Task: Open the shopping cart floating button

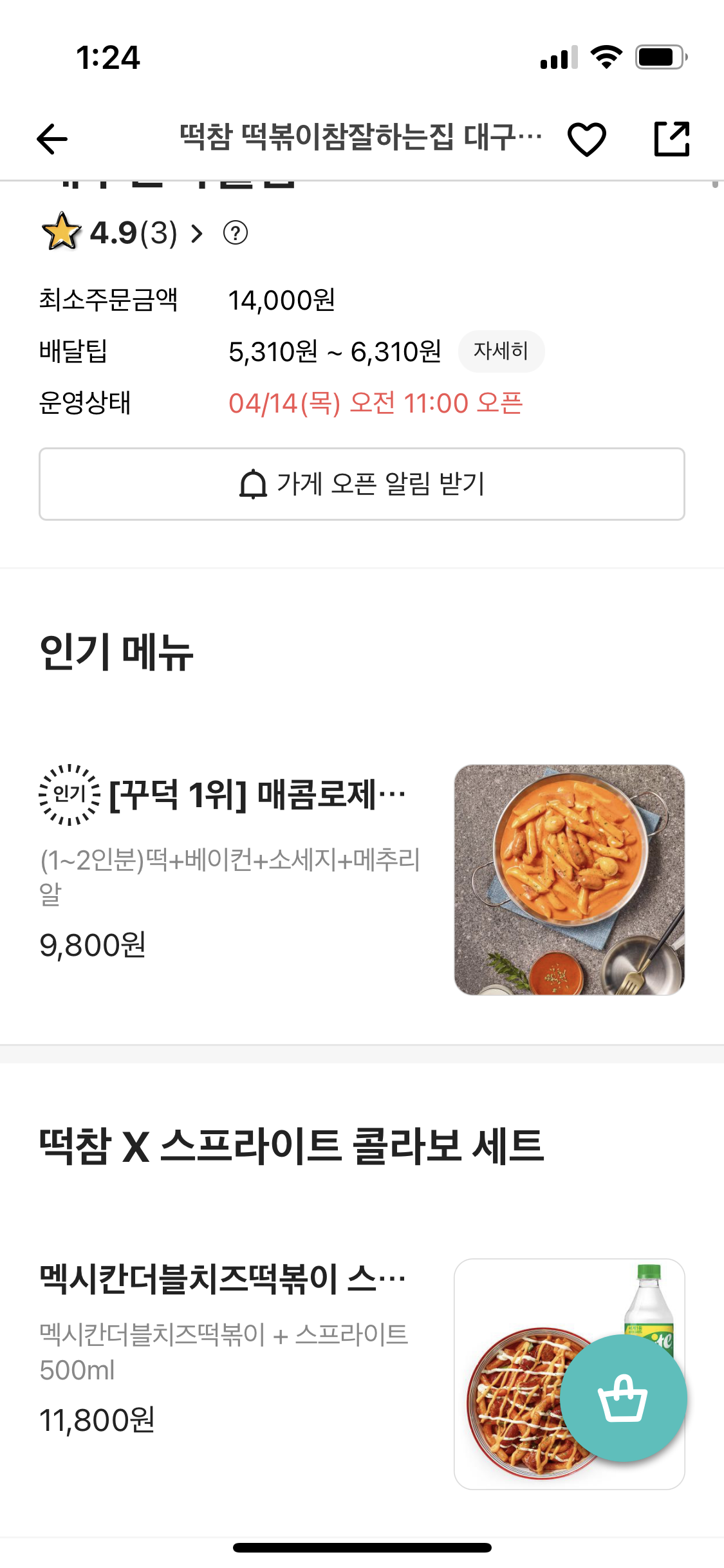Action: (623, 1398)
